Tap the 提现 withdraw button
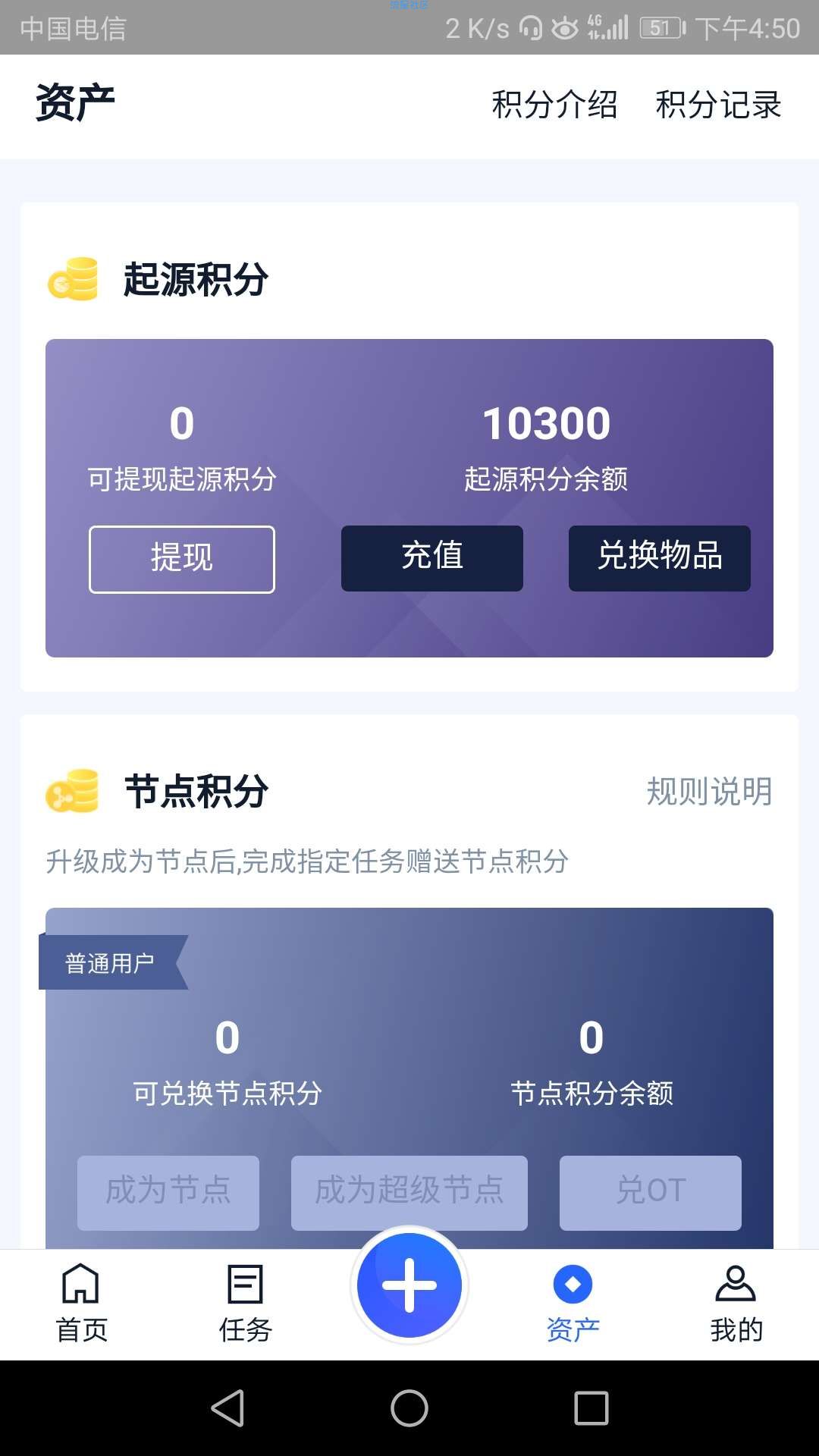 (x=182, y=559)
